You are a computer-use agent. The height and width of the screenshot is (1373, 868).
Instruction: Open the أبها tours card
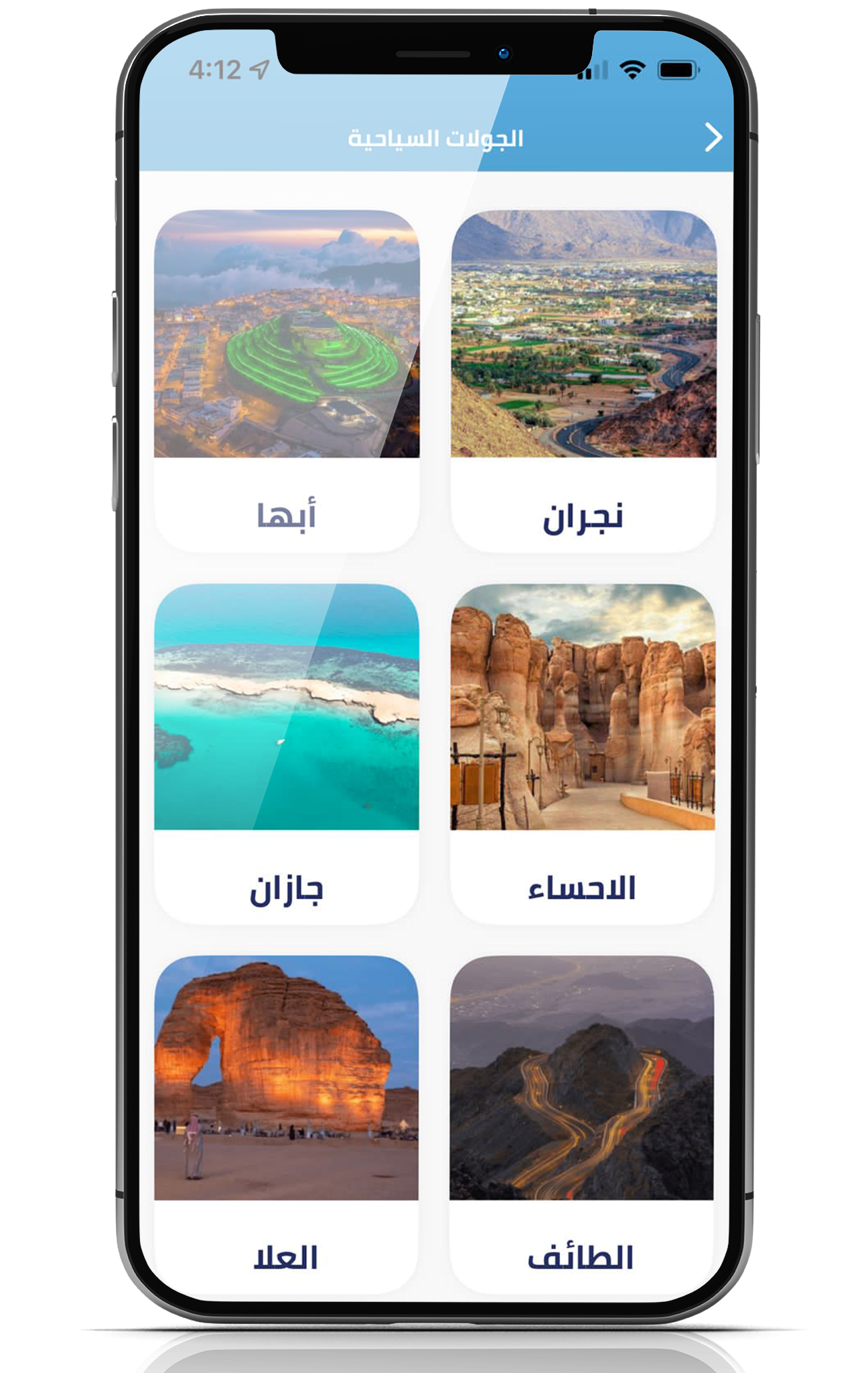[287, 380]
